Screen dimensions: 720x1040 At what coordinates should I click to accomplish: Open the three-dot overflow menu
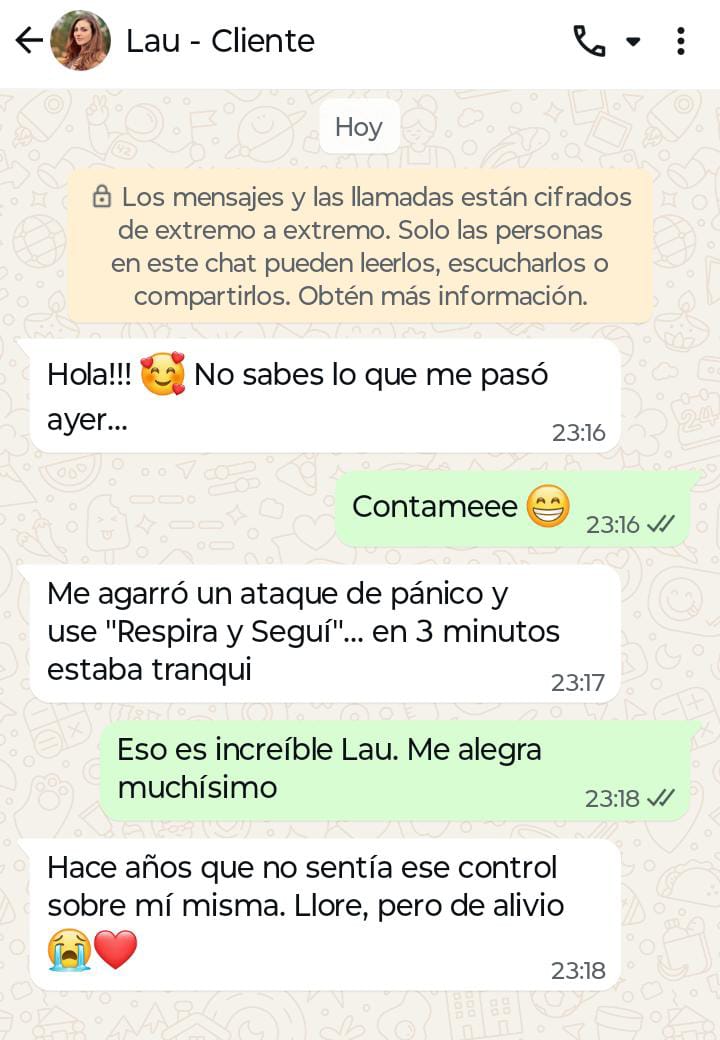pos(681,41)
